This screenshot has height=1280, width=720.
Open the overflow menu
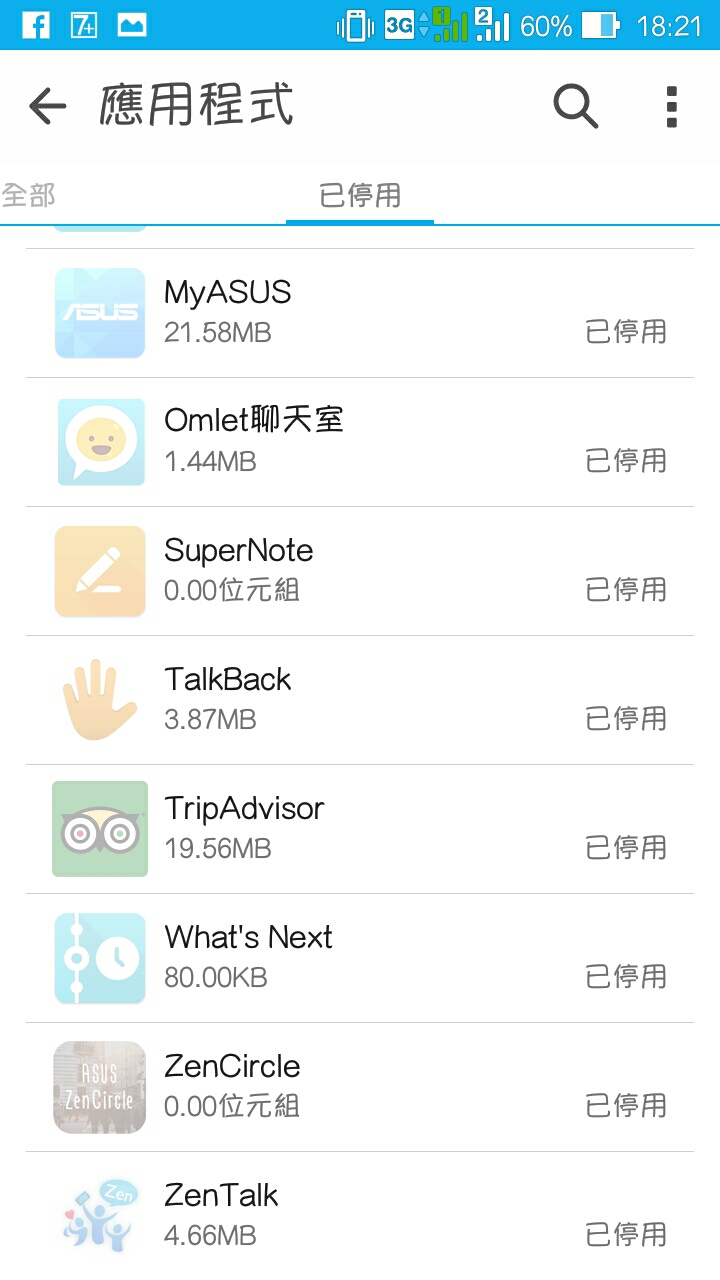[x=672, y=106]
